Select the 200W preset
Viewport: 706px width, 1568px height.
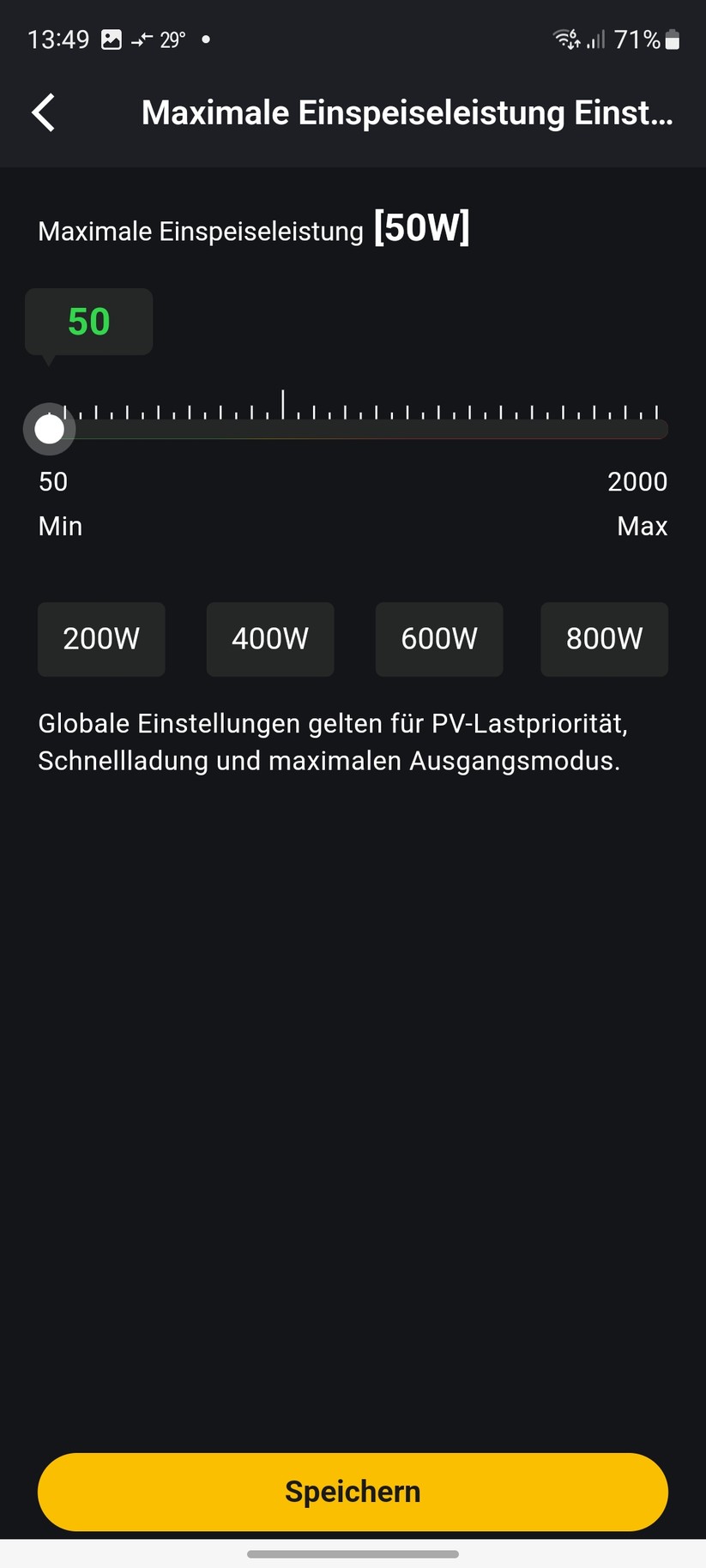tap(101, 639)
